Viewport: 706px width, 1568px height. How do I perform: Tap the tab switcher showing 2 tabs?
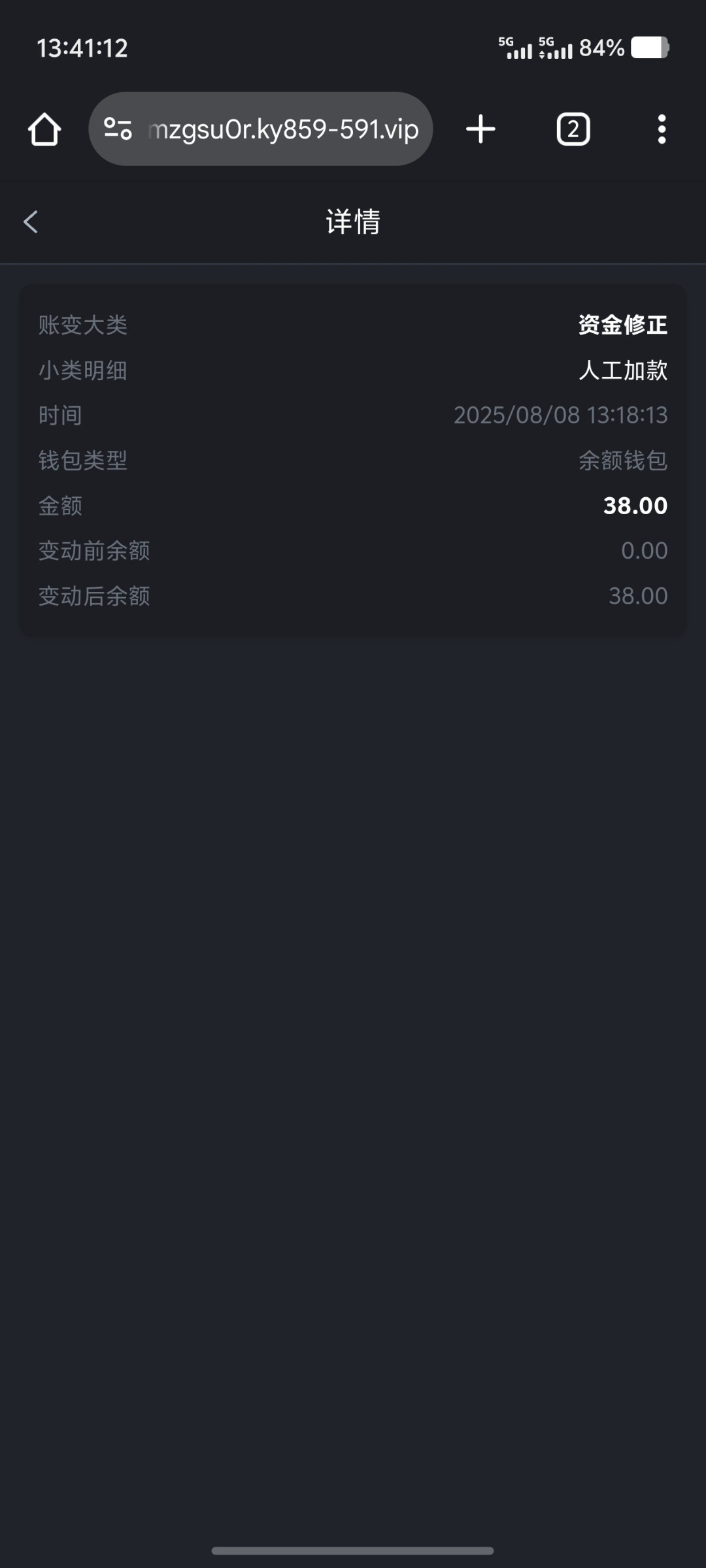click(571, 129)
